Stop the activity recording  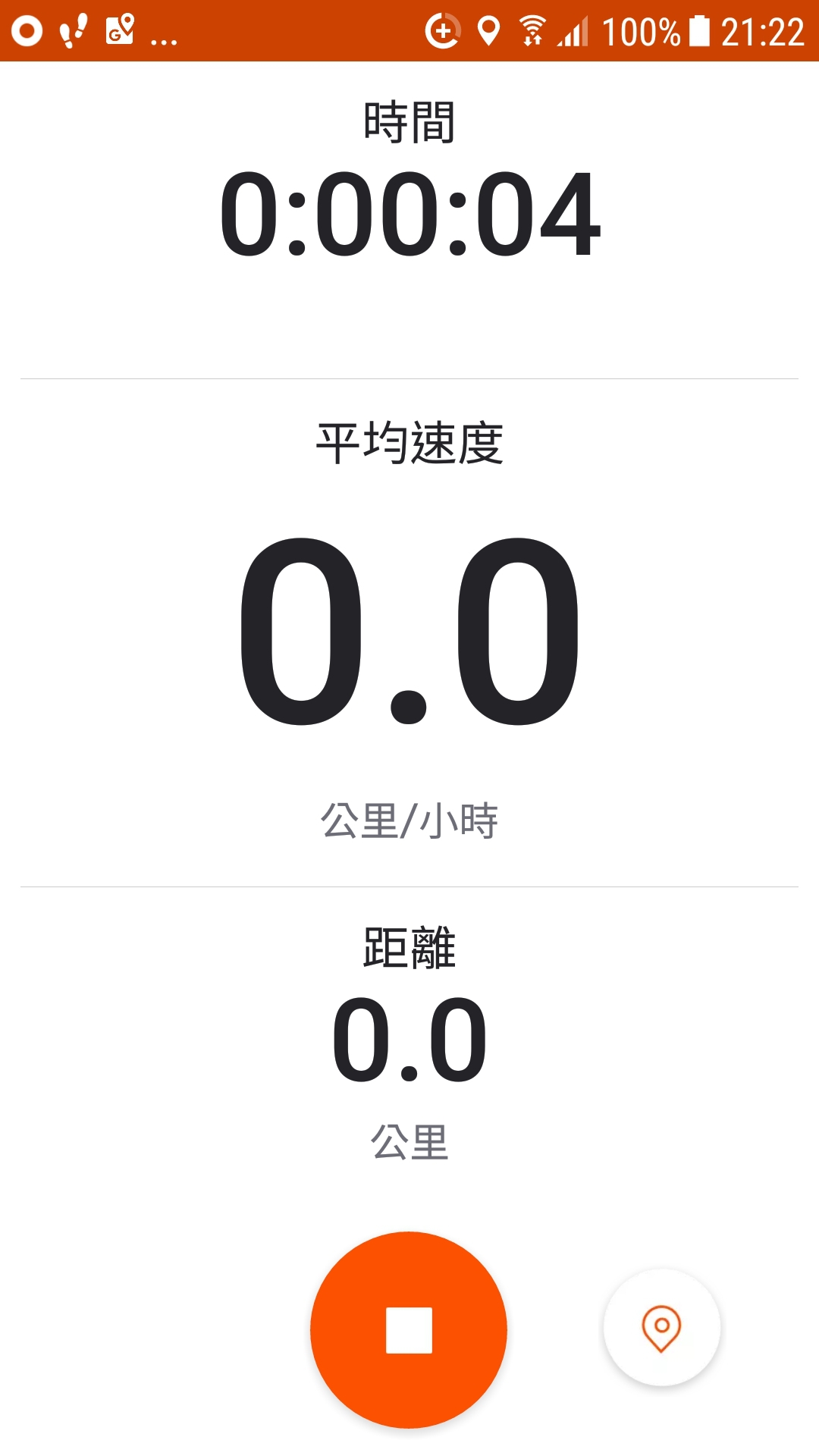(x=409, y=1330)
